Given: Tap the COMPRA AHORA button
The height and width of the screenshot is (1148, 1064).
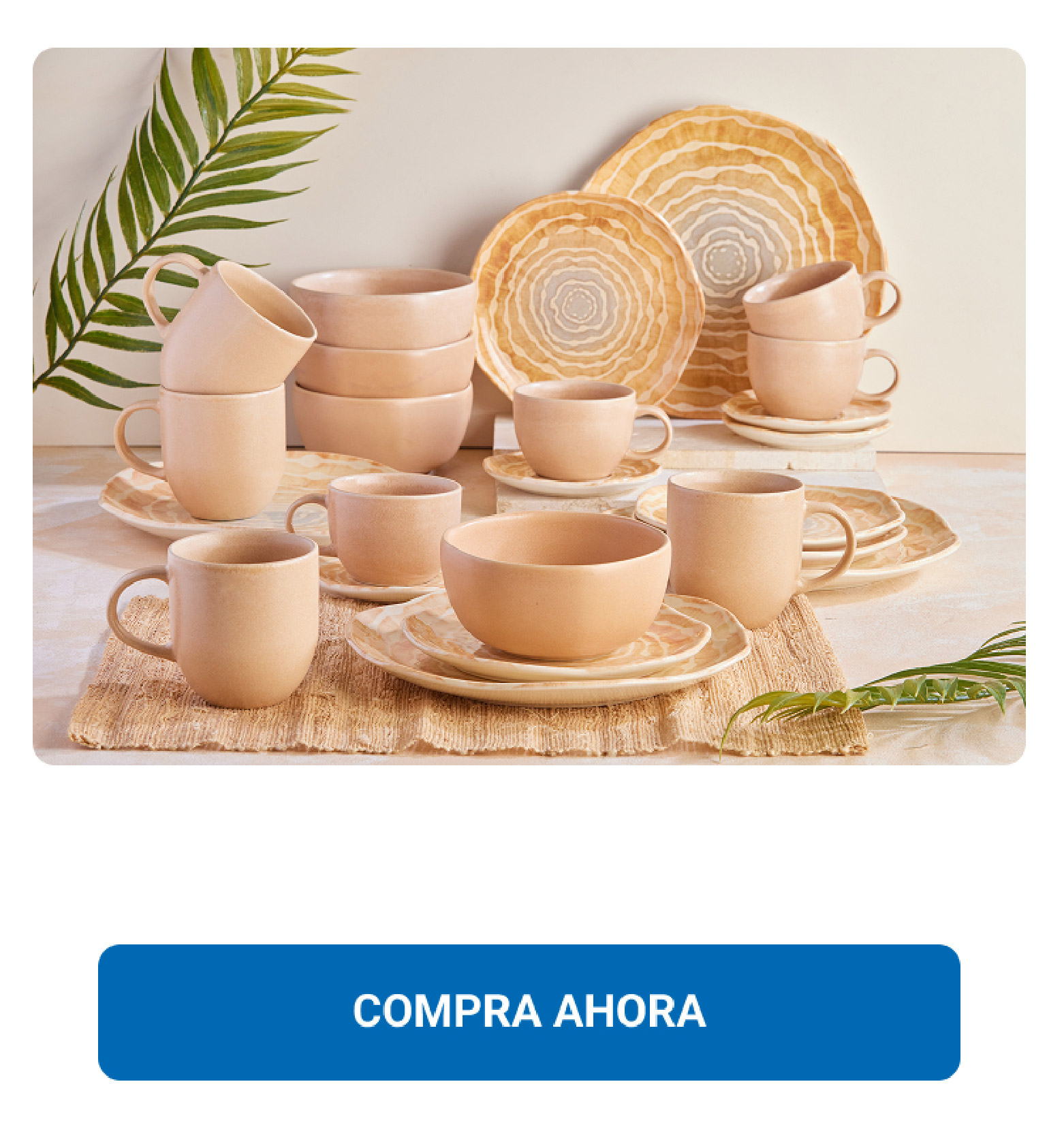Looking at the screenshot, I should tap(529, 1011).
